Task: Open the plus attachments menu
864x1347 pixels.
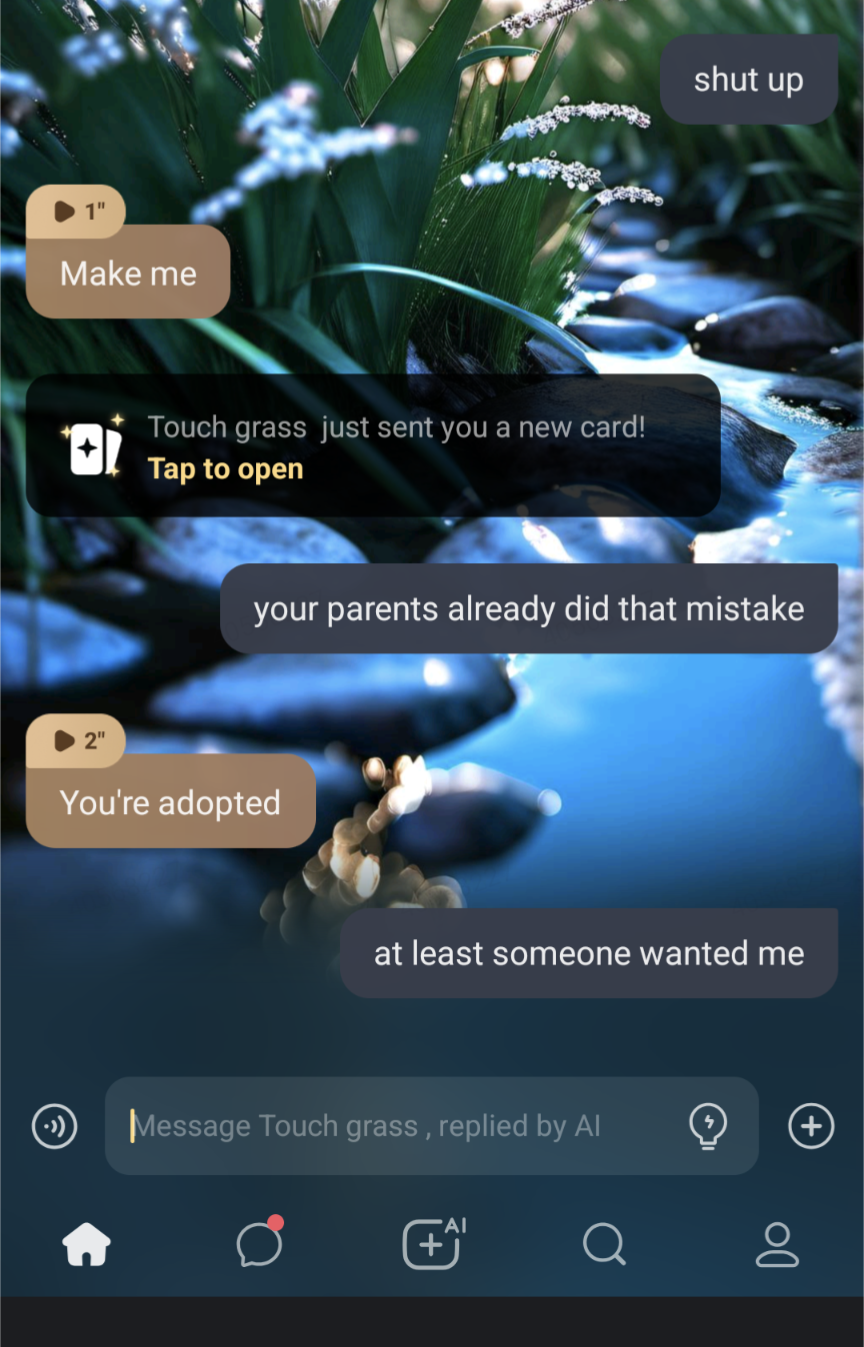Action: point(811,1126)
